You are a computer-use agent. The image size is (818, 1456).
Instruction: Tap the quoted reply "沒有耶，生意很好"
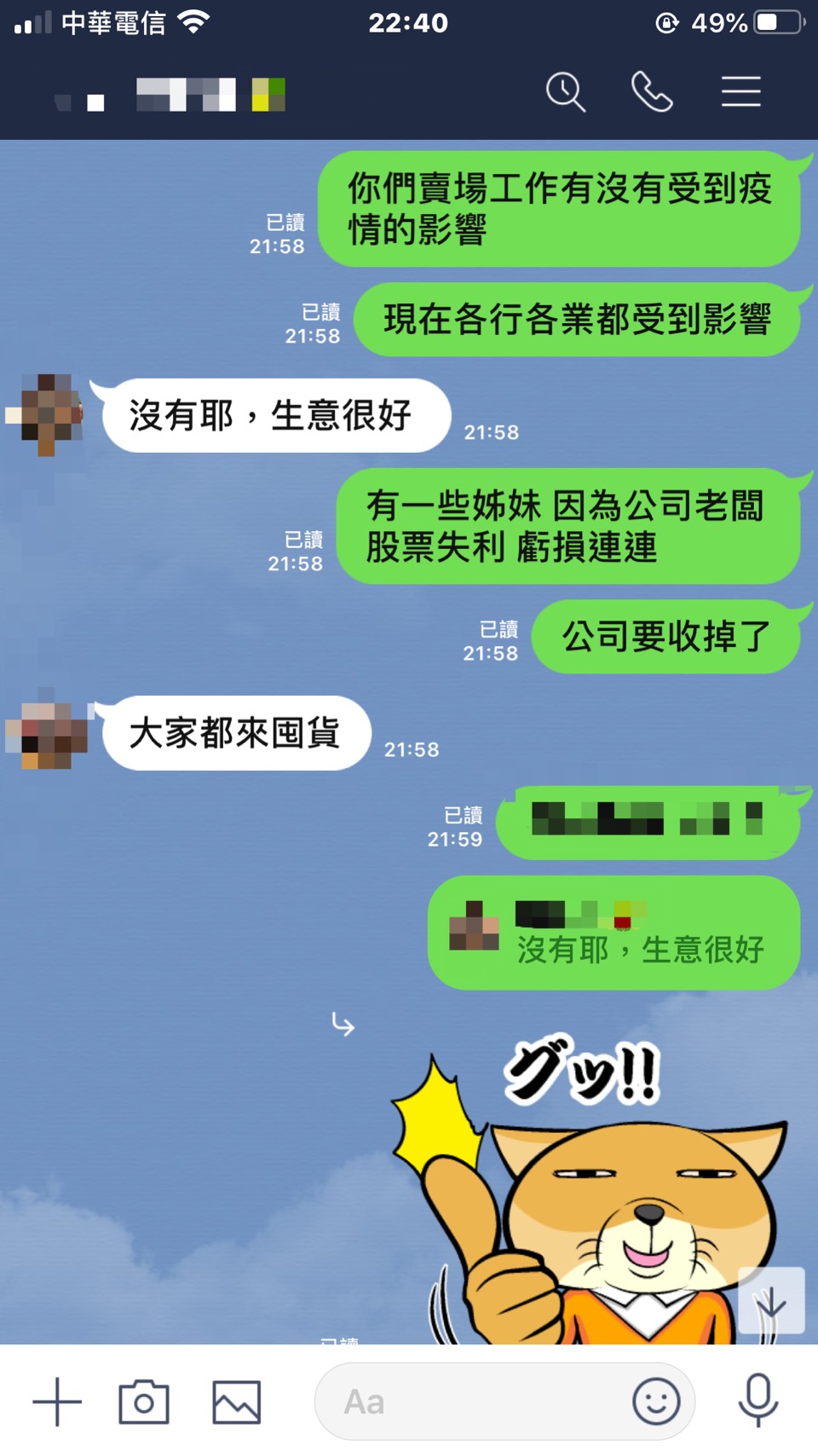point(613,933)
